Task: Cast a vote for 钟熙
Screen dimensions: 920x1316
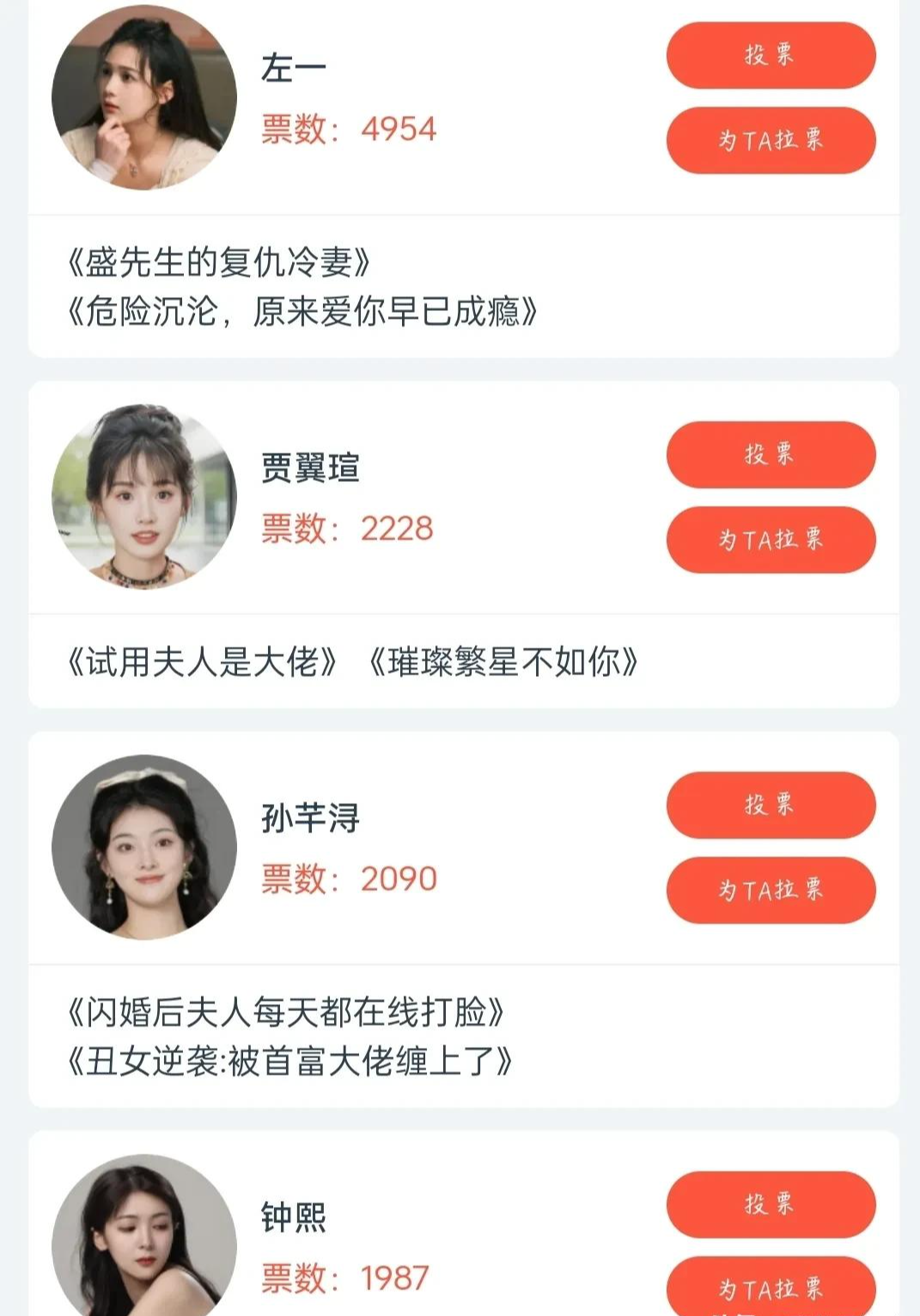Action: coord(771,1204)
